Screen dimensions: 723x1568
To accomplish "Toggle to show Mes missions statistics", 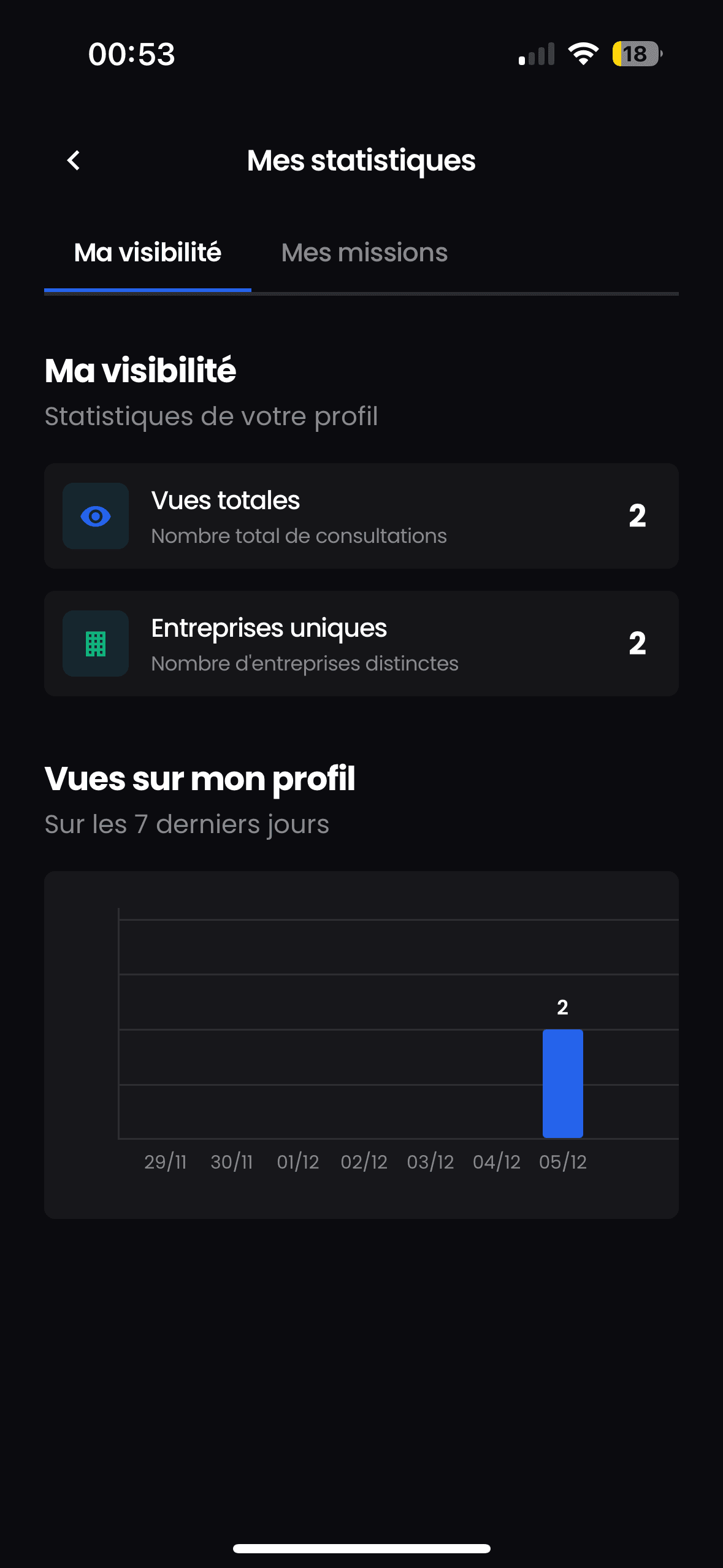I will [364, 252].
